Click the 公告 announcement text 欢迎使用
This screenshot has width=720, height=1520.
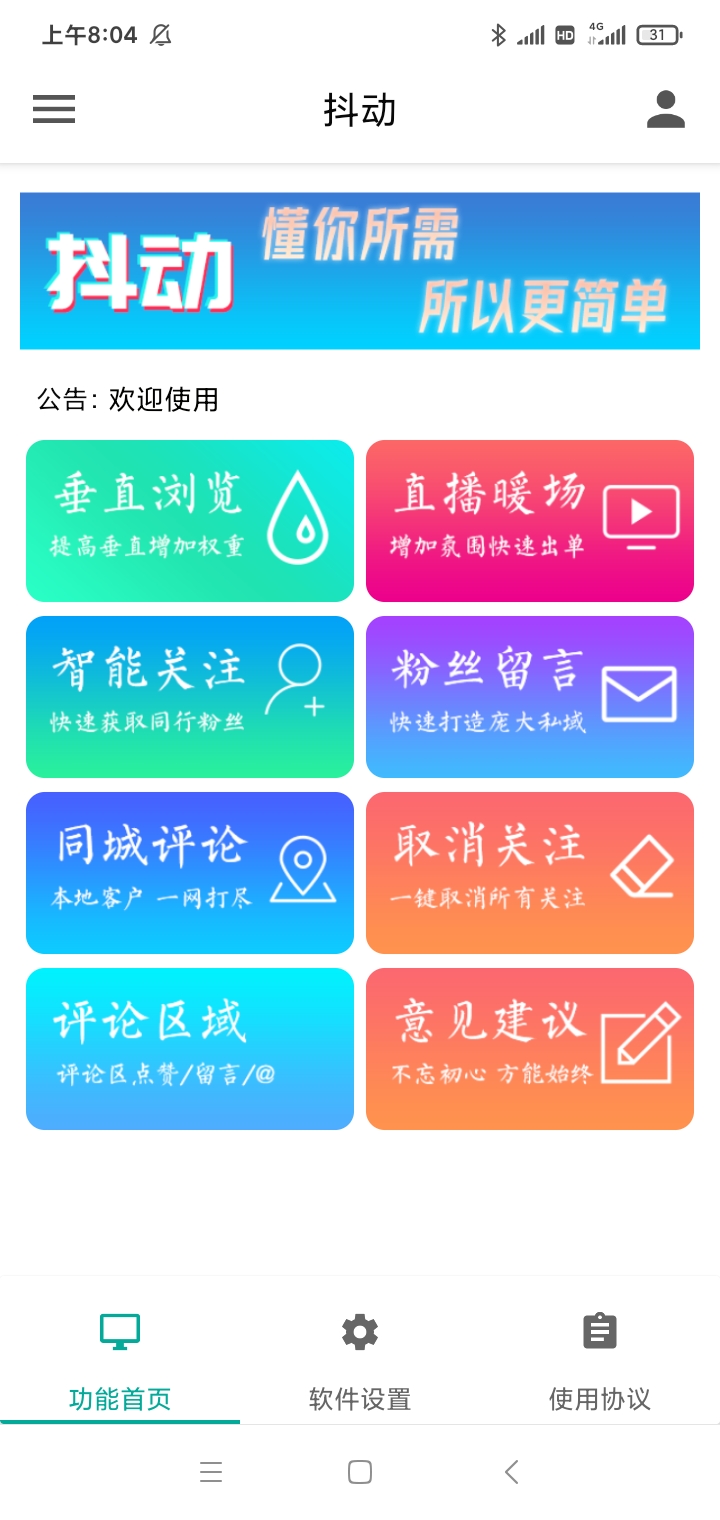coord(130,399)
